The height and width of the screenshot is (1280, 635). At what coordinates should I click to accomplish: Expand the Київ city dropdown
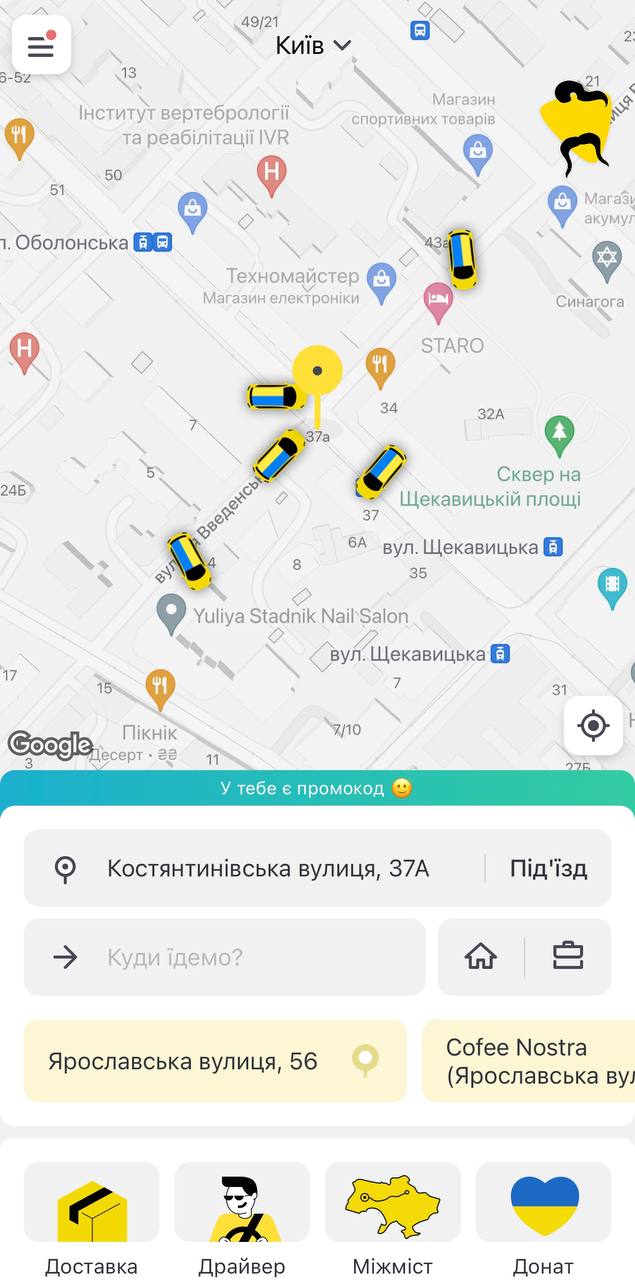tap(313, 45)
